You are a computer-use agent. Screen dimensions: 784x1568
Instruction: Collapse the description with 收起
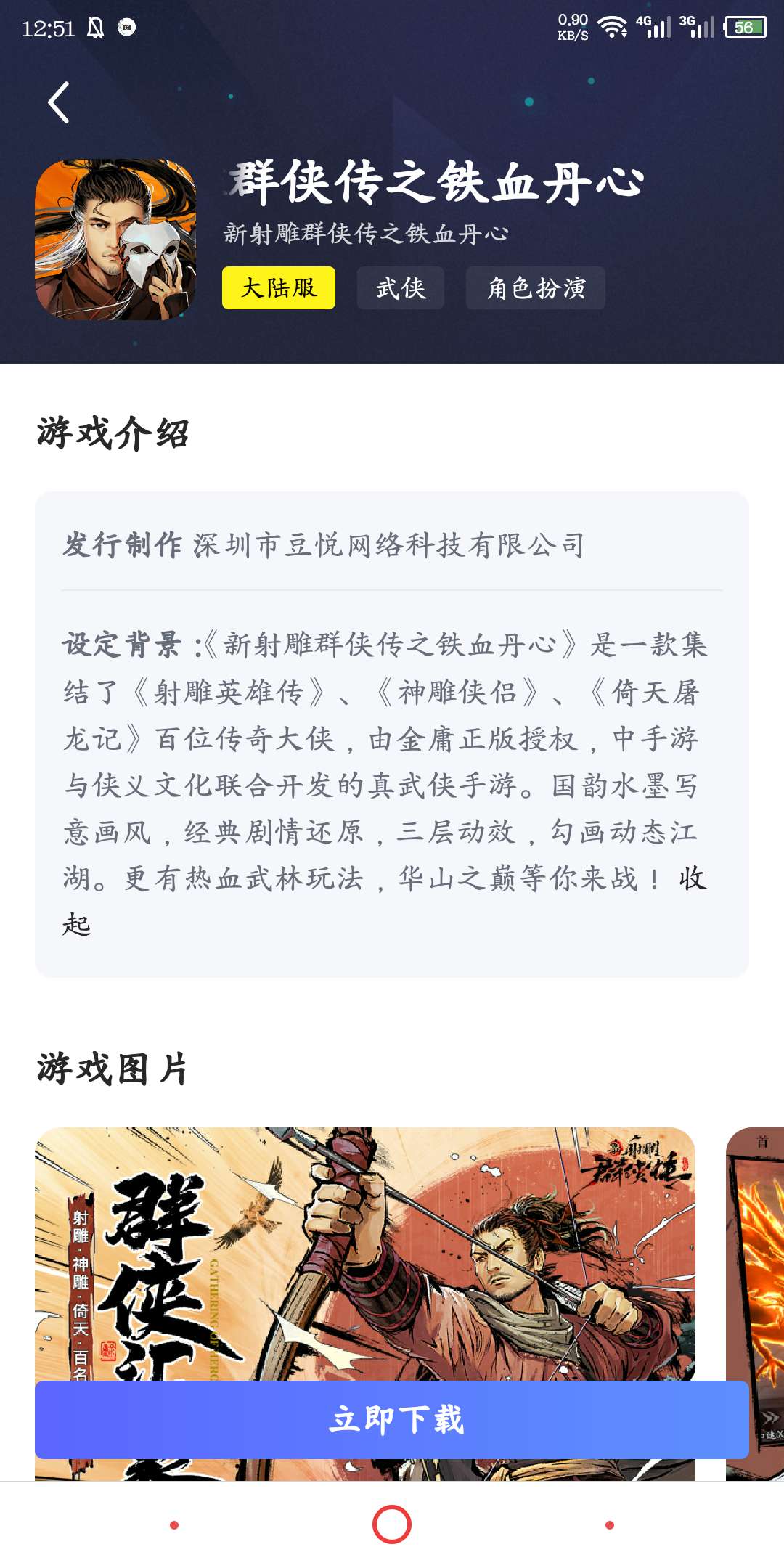pos(692,879)
